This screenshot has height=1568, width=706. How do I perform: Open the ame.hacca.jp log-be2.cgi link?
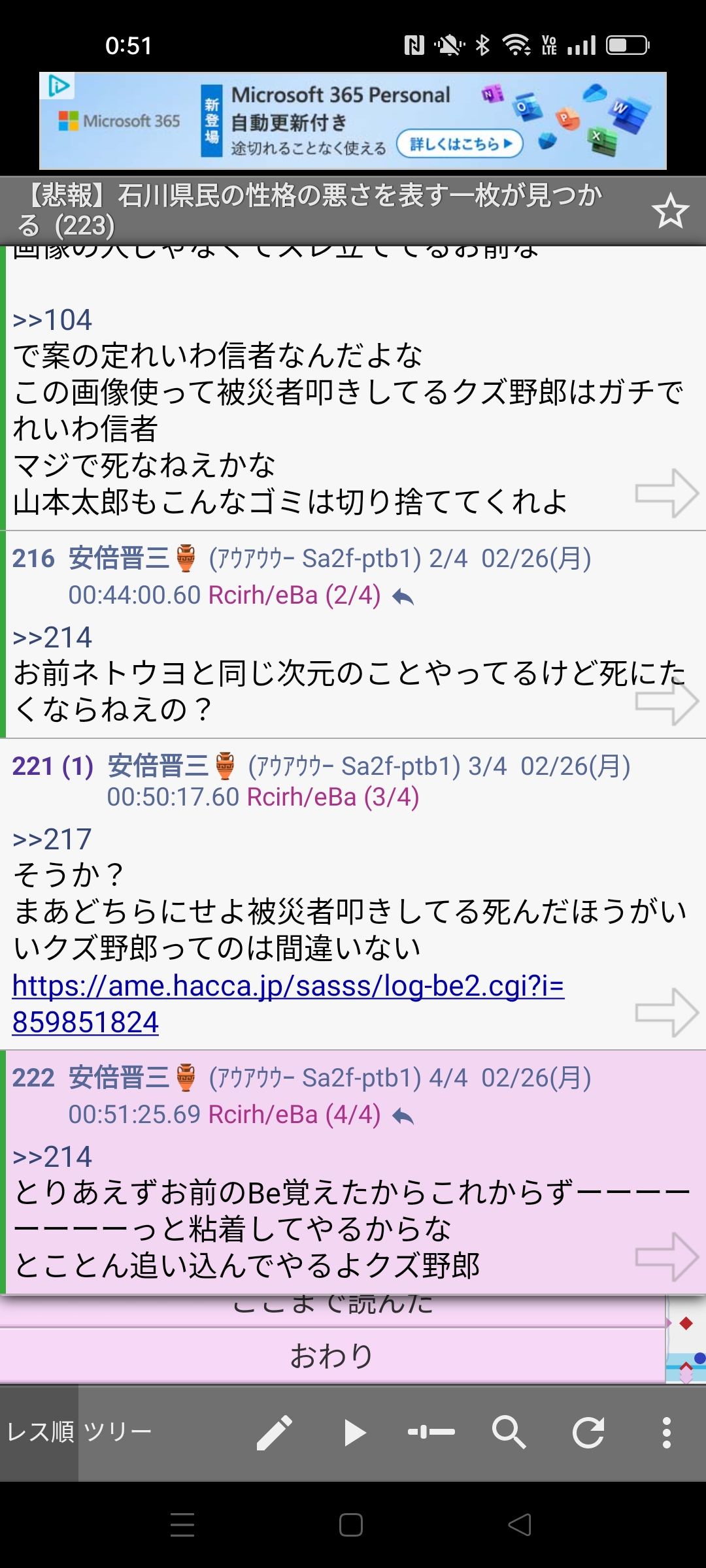click(288, 1004)
